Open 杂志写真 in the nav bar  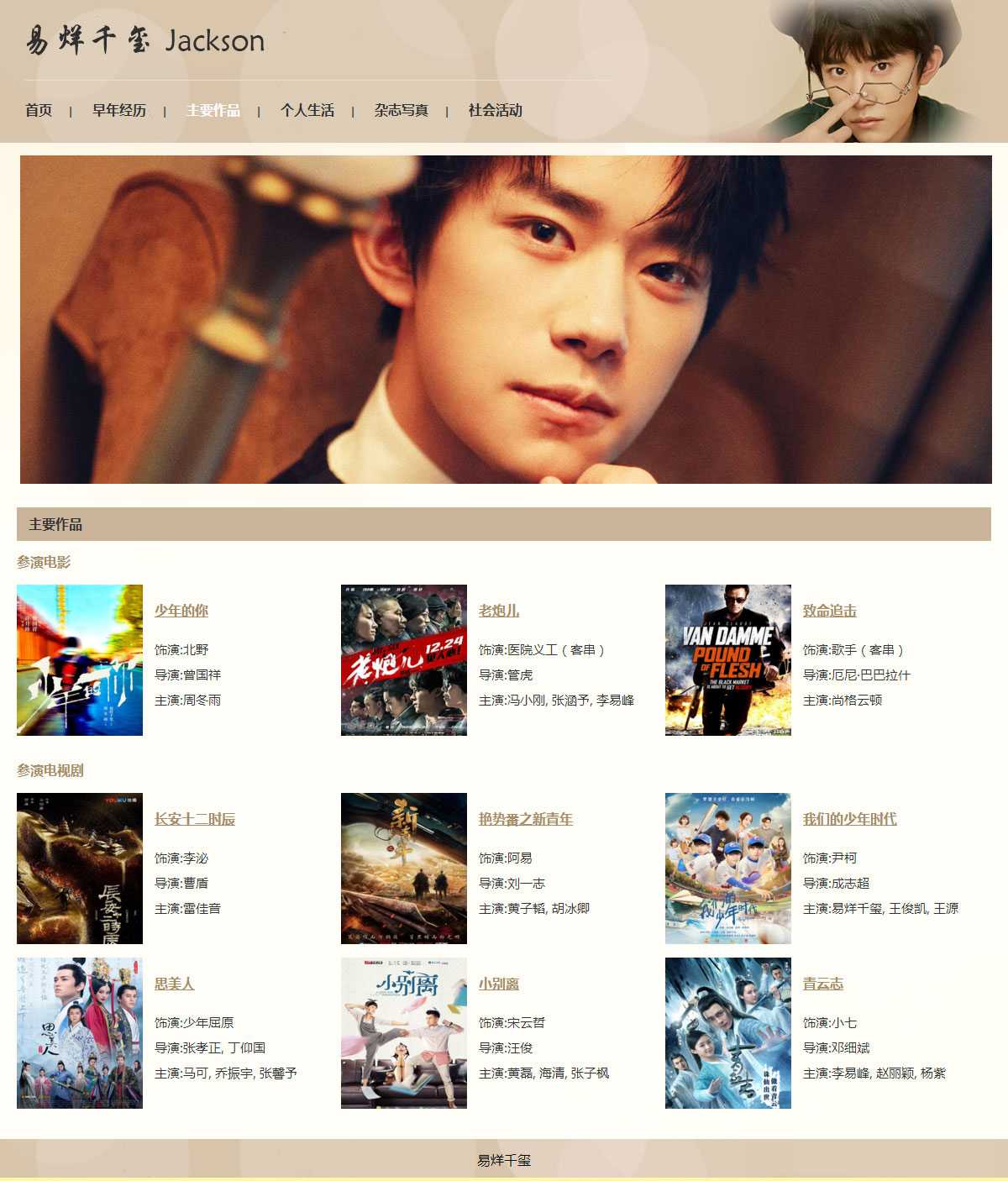[x=402, y=110]
